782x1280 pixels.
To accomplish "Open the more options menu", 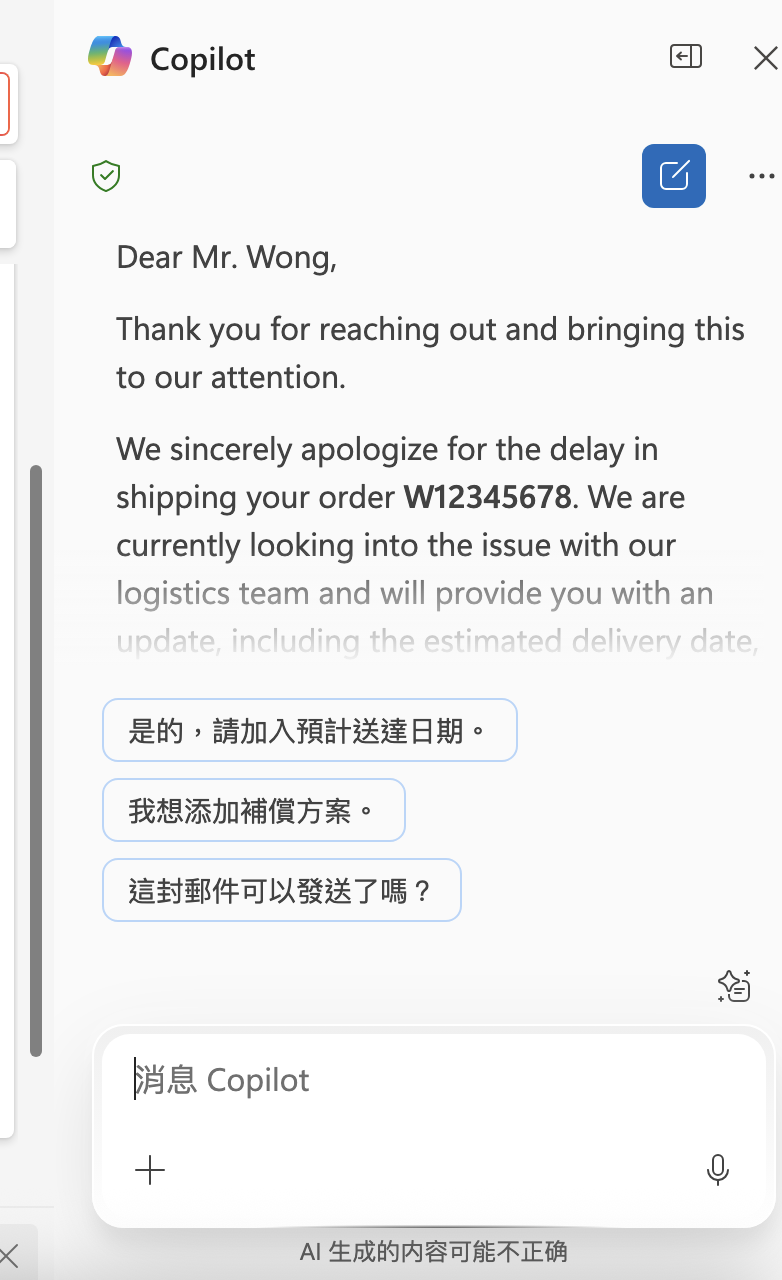I will 761,177.
